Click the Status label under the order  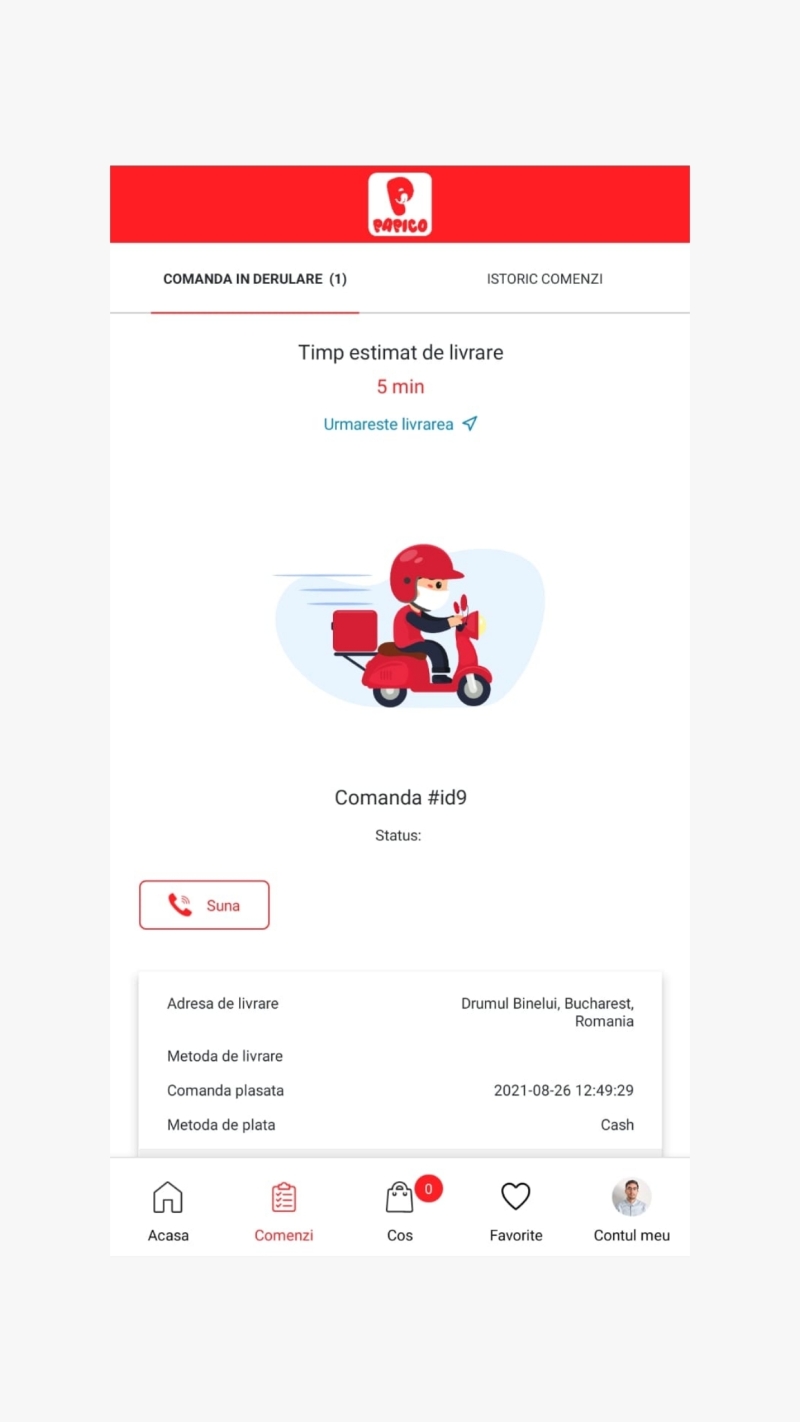[398, 835]
